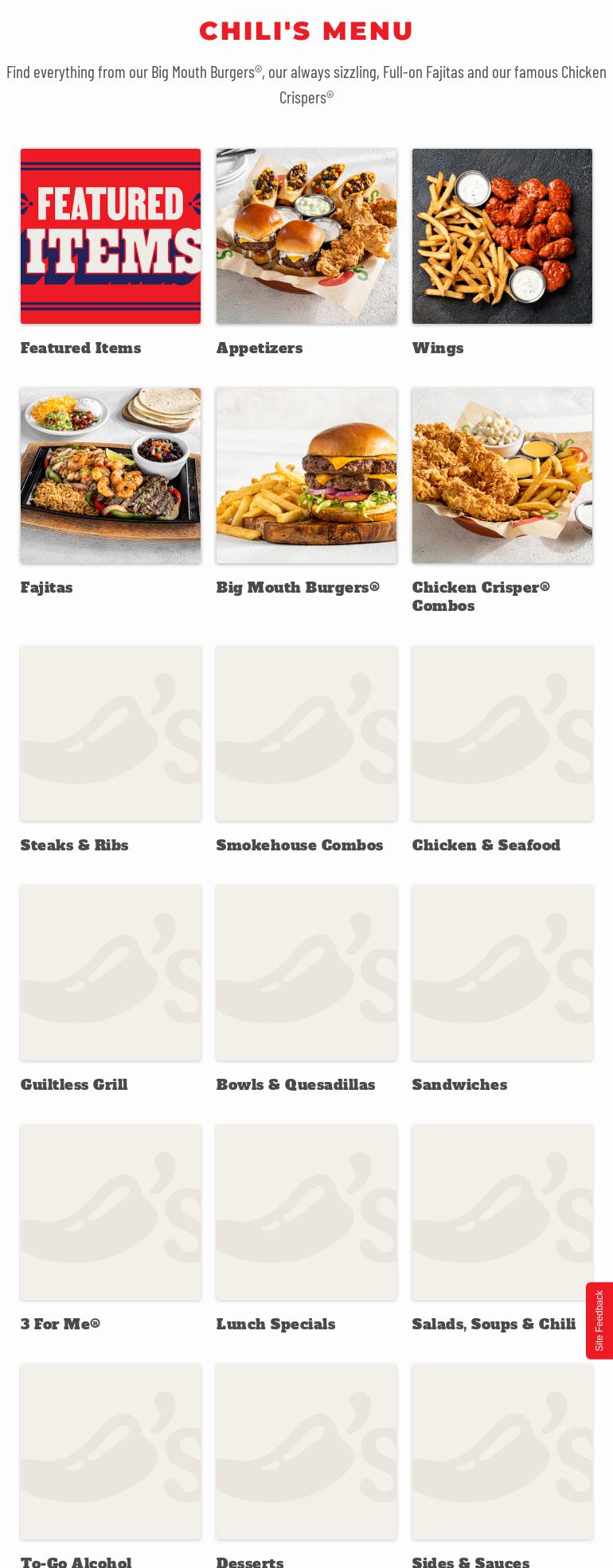Viewport: 613px width, 1568px height.
Task: Open the Site Feedback tab
Action: point(599,1321)
